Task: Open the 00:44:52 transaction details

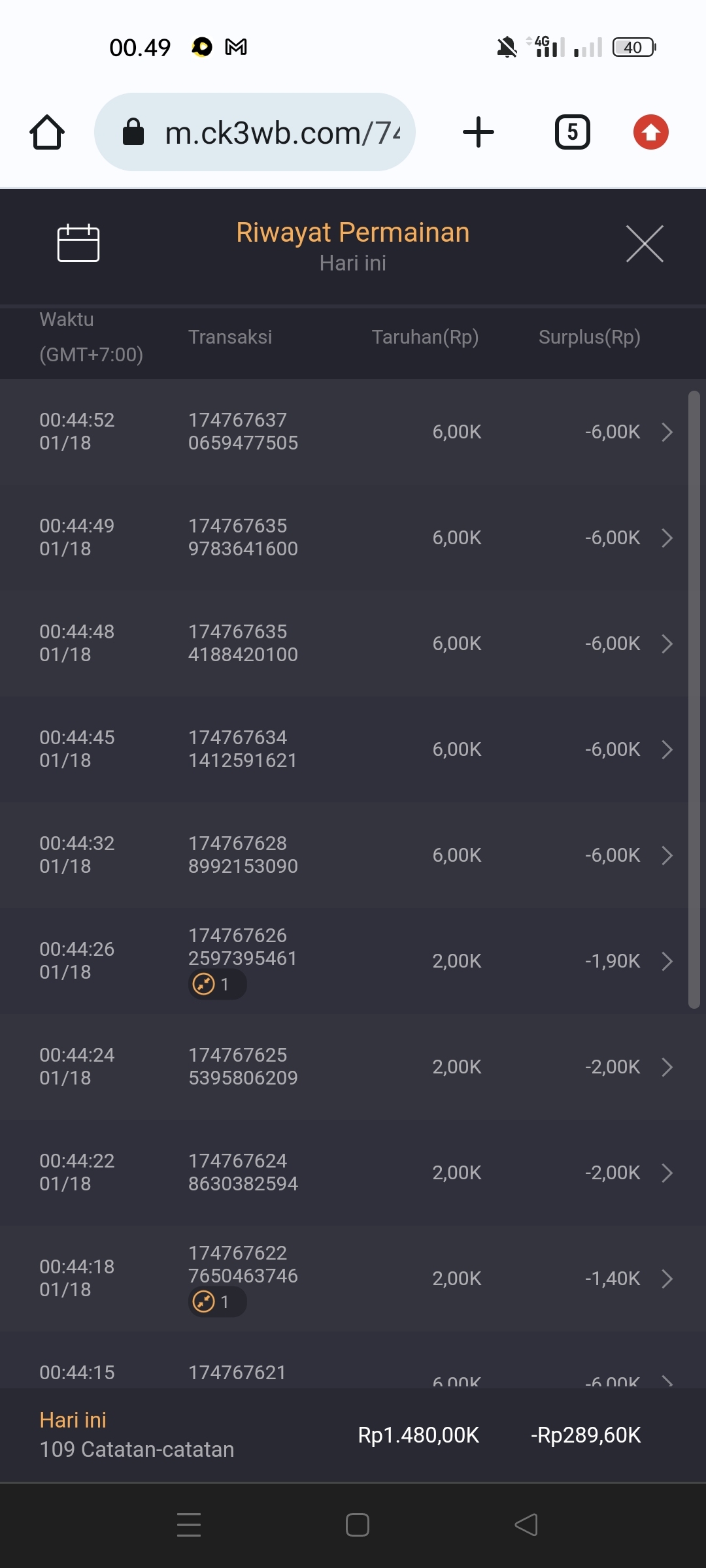Action: [666, 432]
